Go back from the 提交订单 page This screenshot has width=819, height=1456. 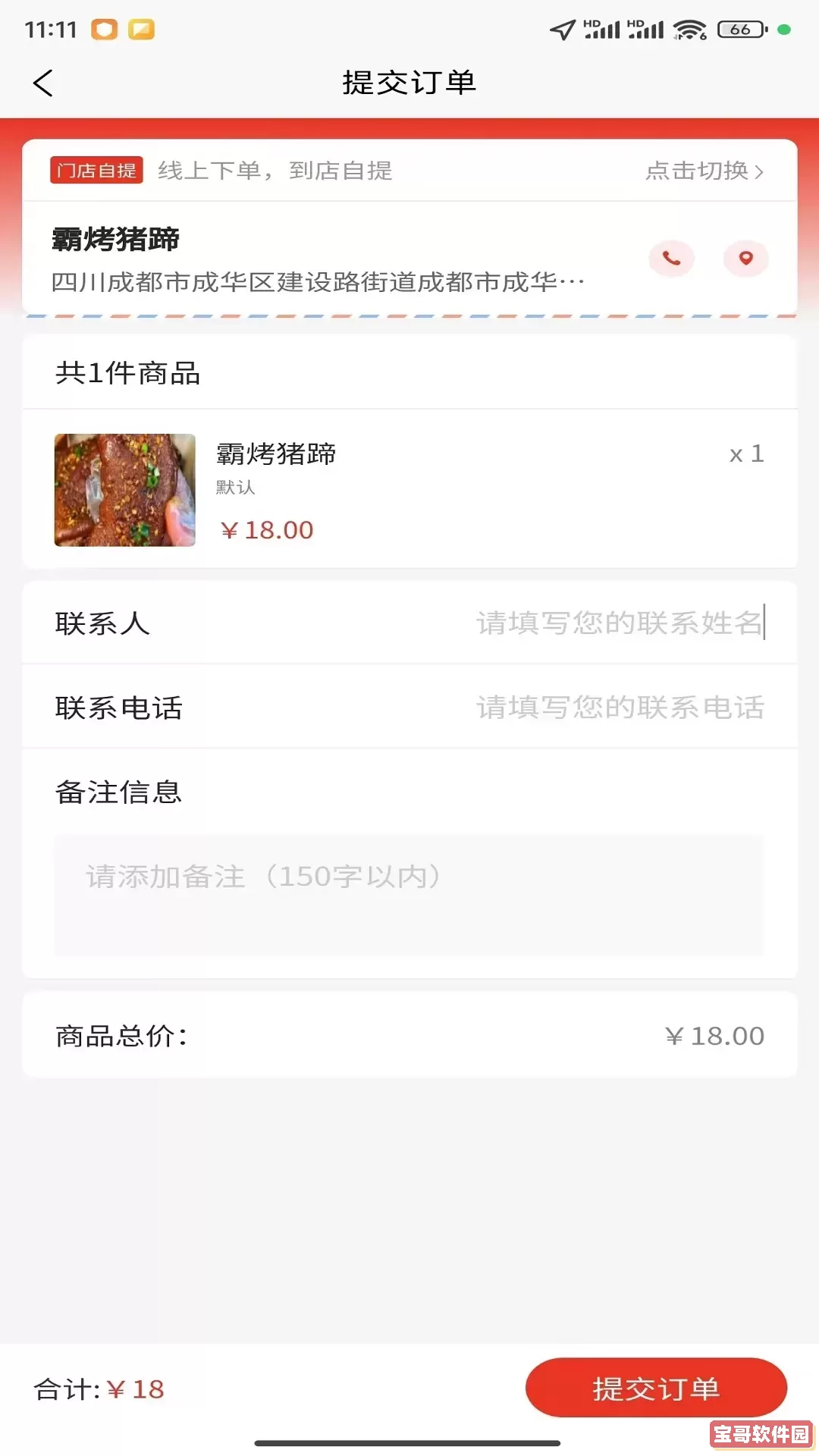(43, 83)
